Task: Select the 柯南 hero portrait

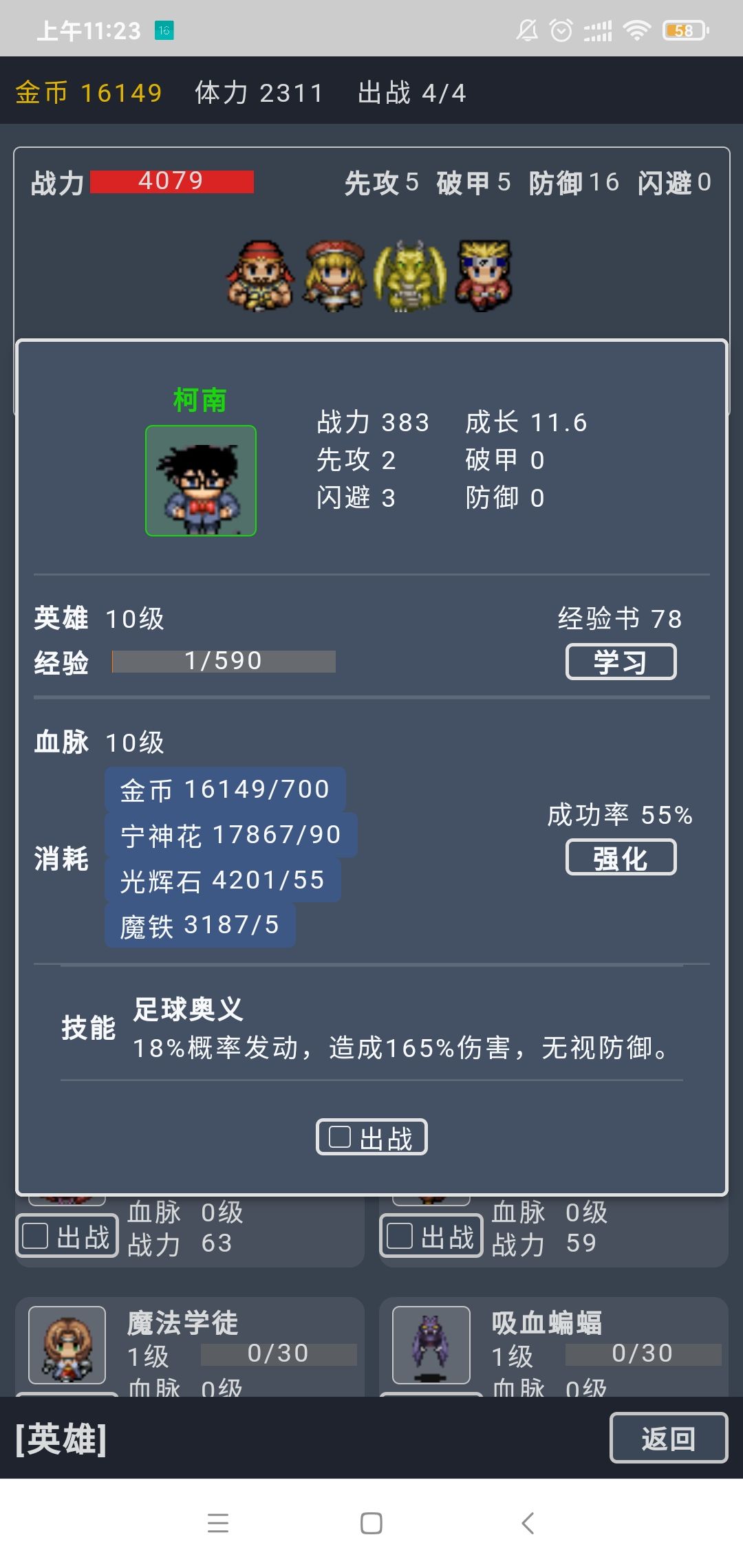Action: click(202, 478)
